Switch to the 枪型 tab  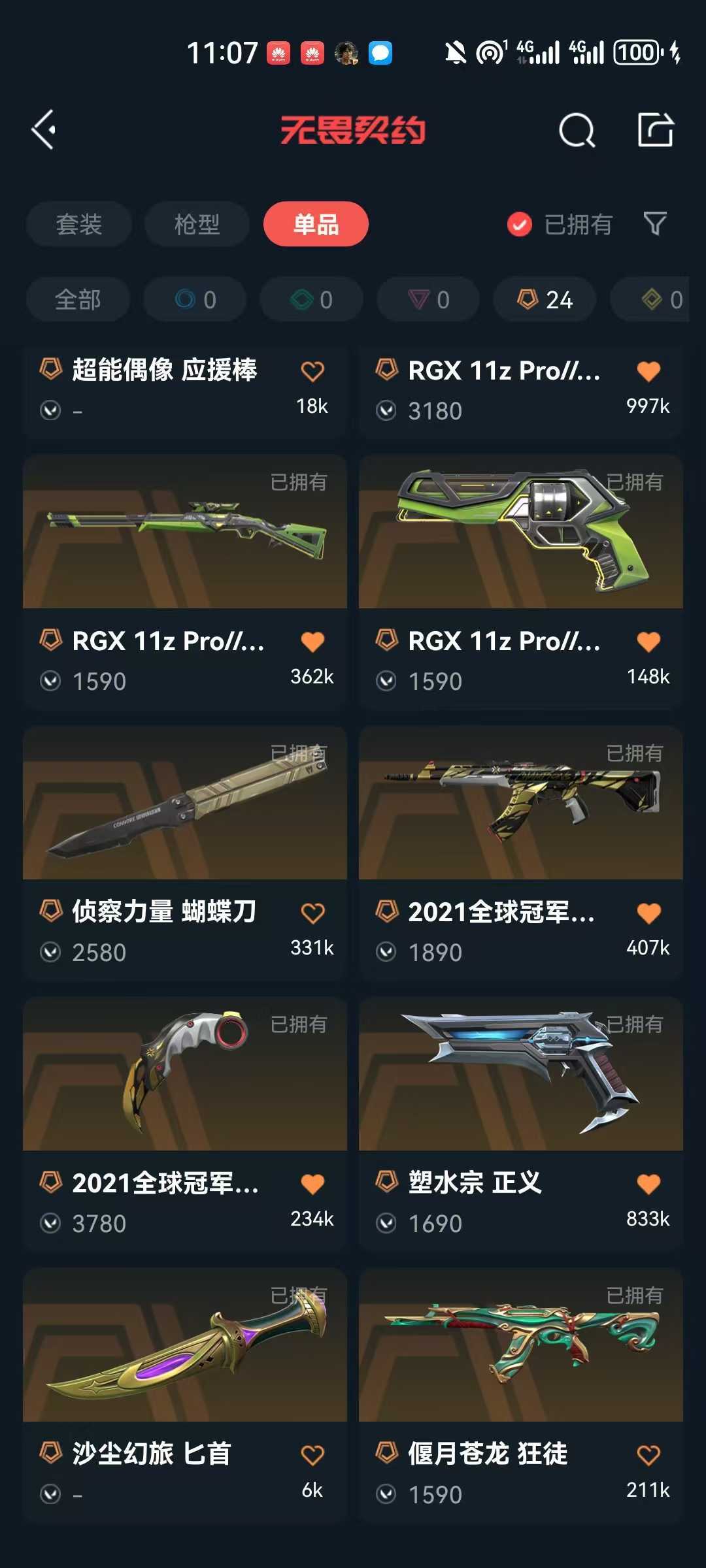pos(197,224)
